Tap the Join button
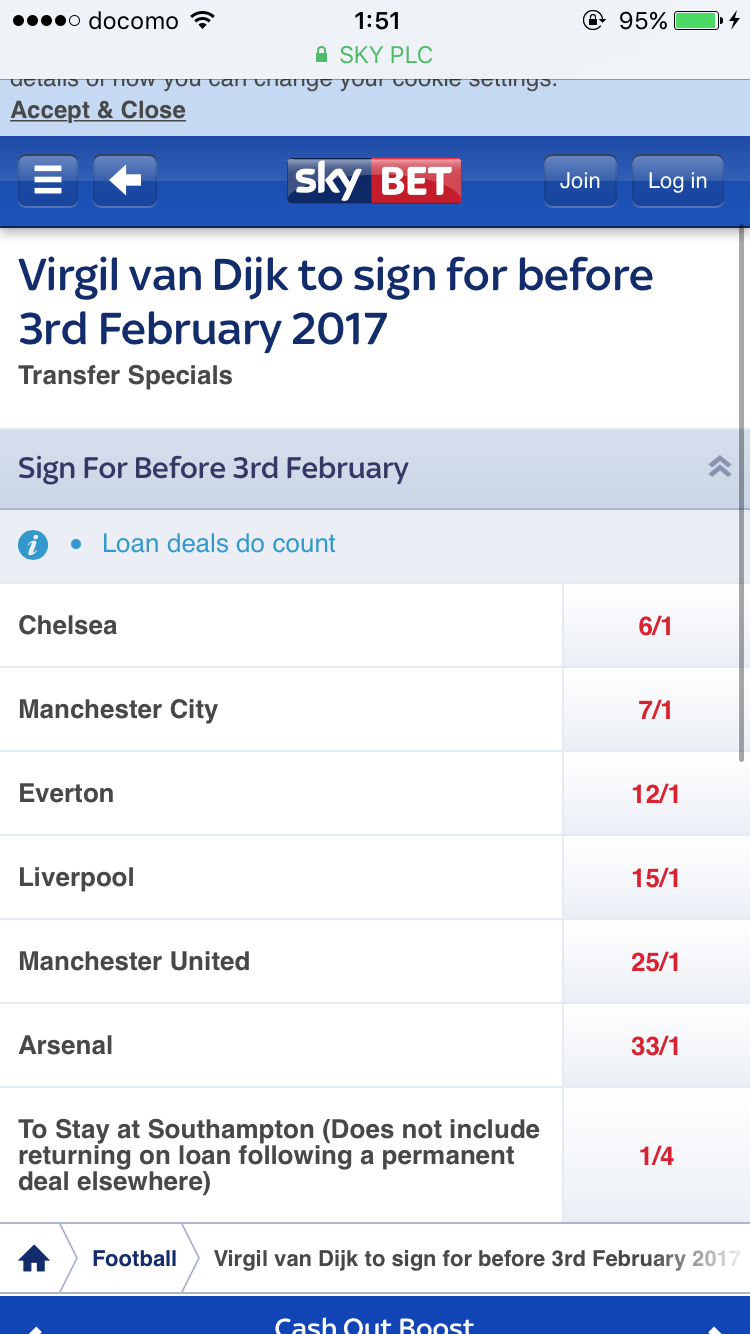This screenshot has width=750, height=1334. coord(580,181)
